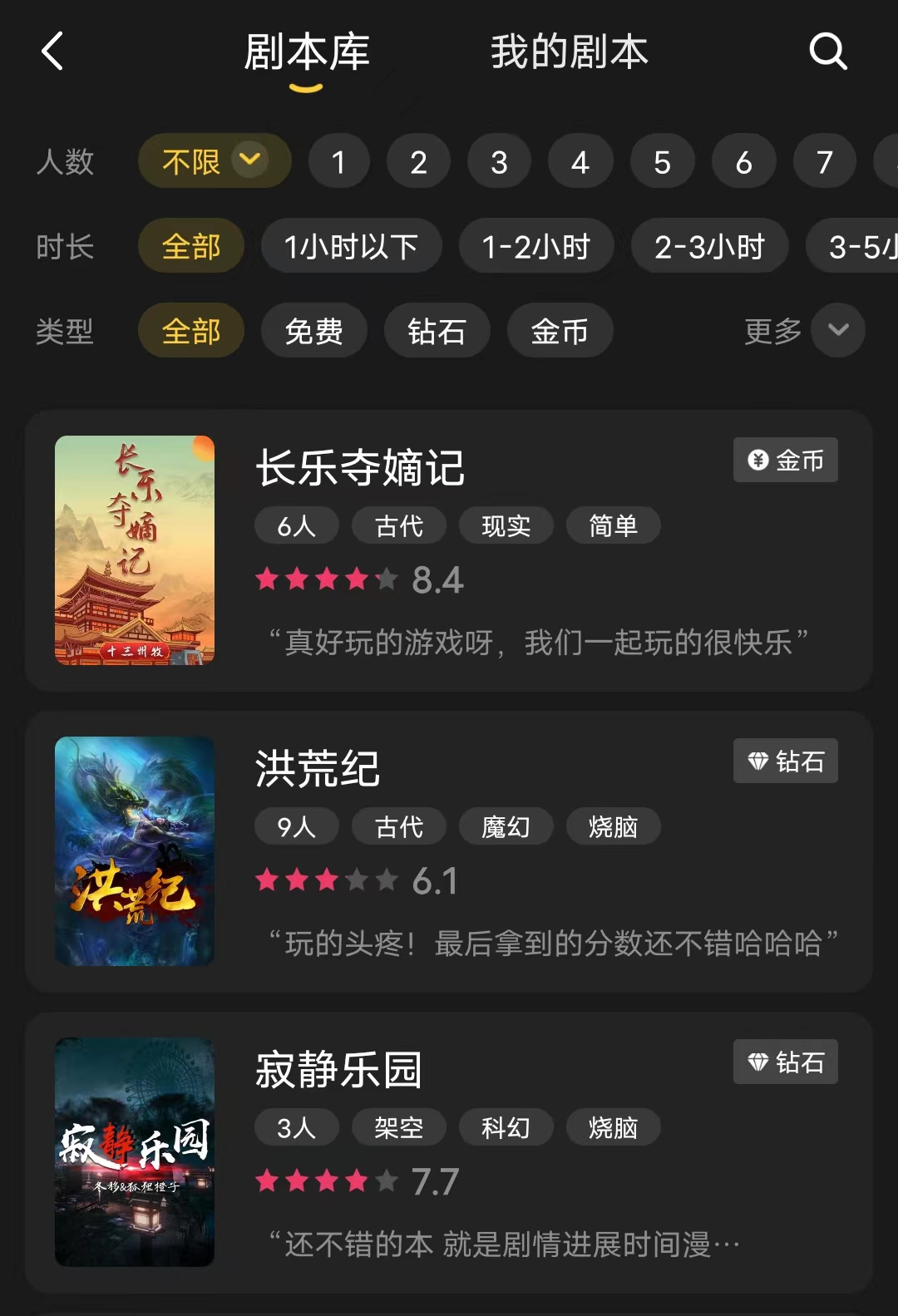
Task: Filter type by 免费
Action: (x=313, y=331)
